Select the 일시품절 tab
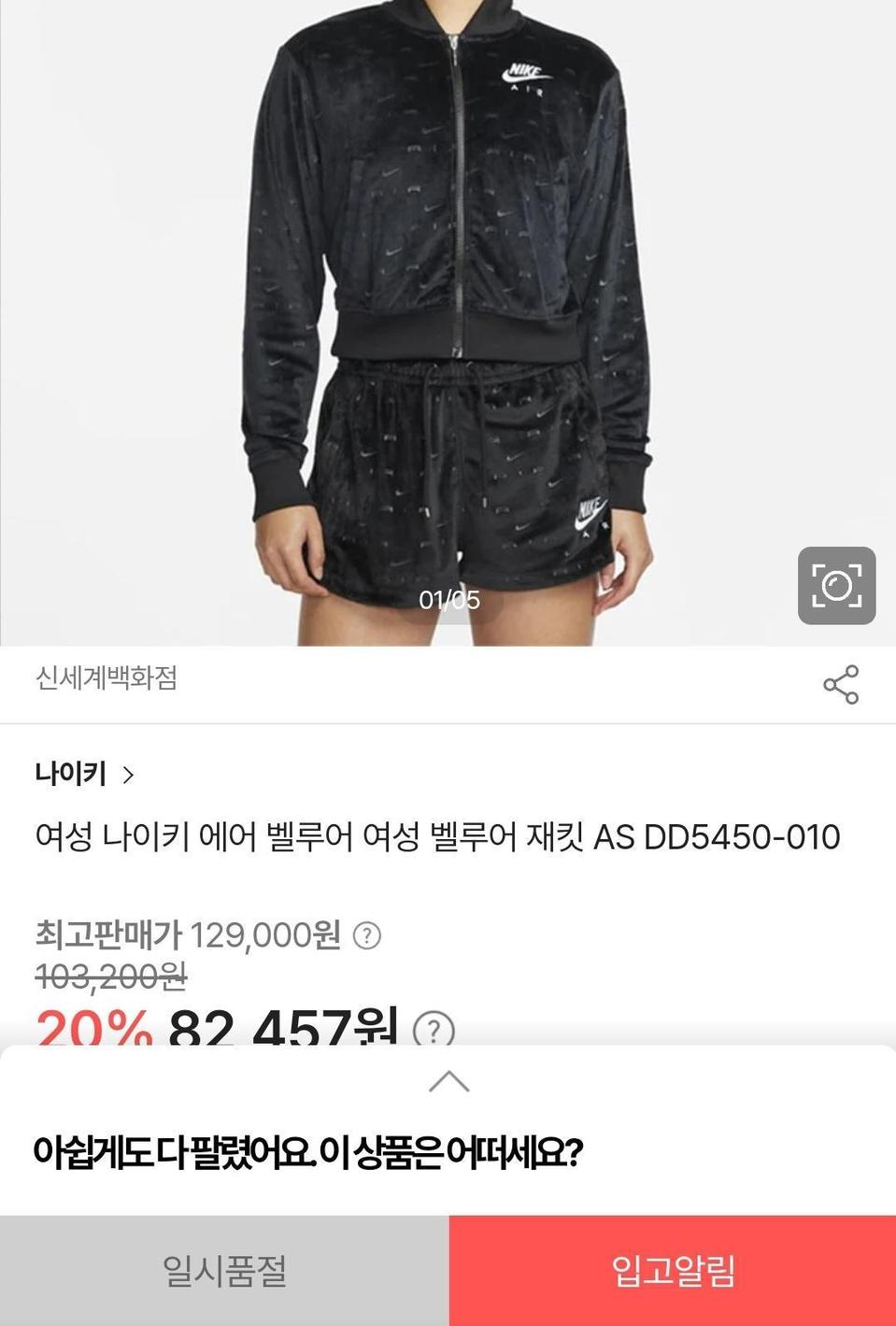This screenshot has height=1326, width=896. (225, 1271)
